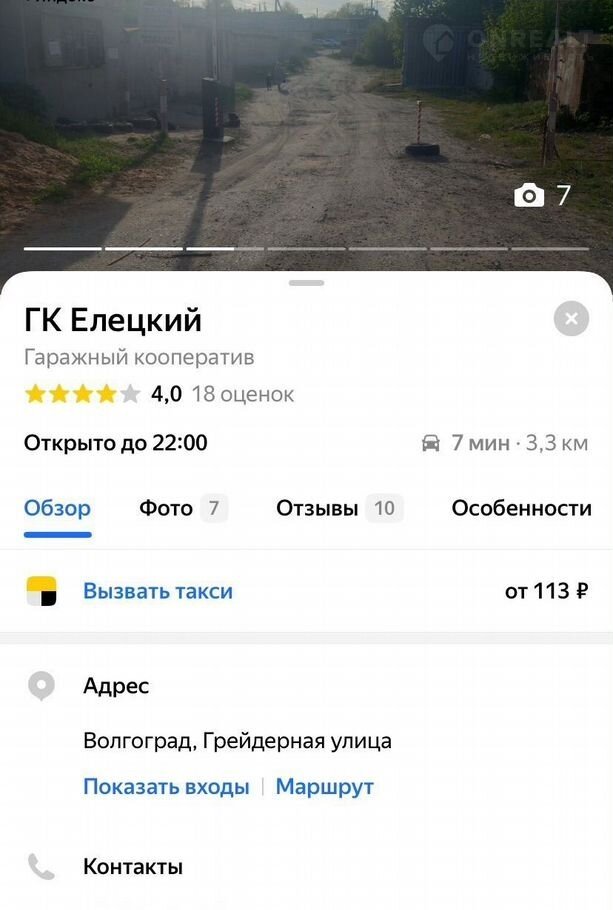
Task: Build a route with Маршрут
Action: 324,787
